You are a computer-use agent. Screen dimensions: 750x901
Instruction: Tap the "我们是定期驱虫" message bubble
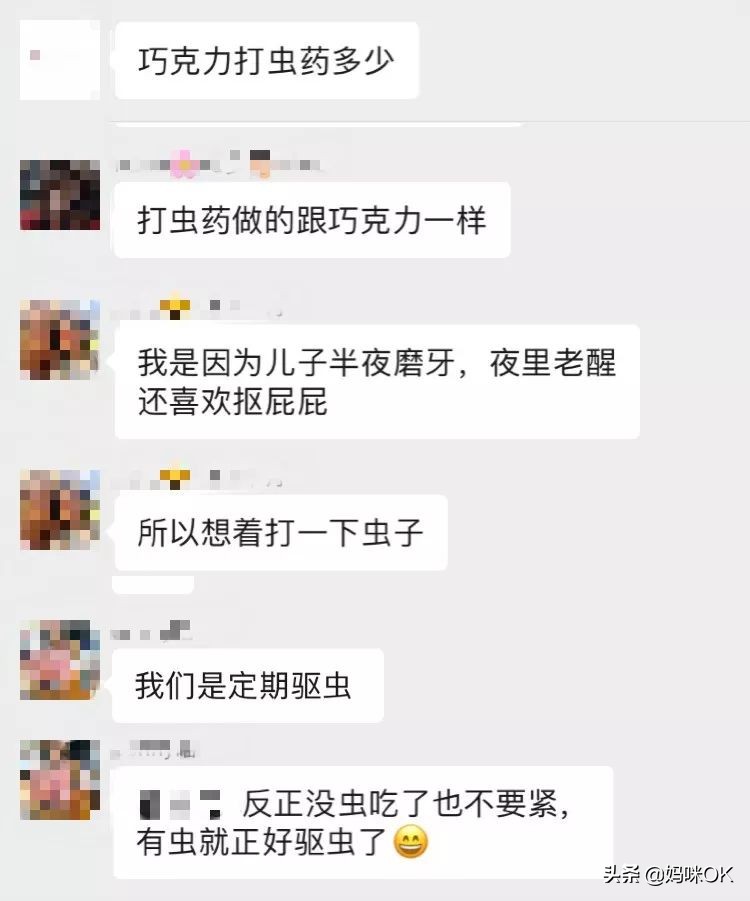[x=246, y=685]
